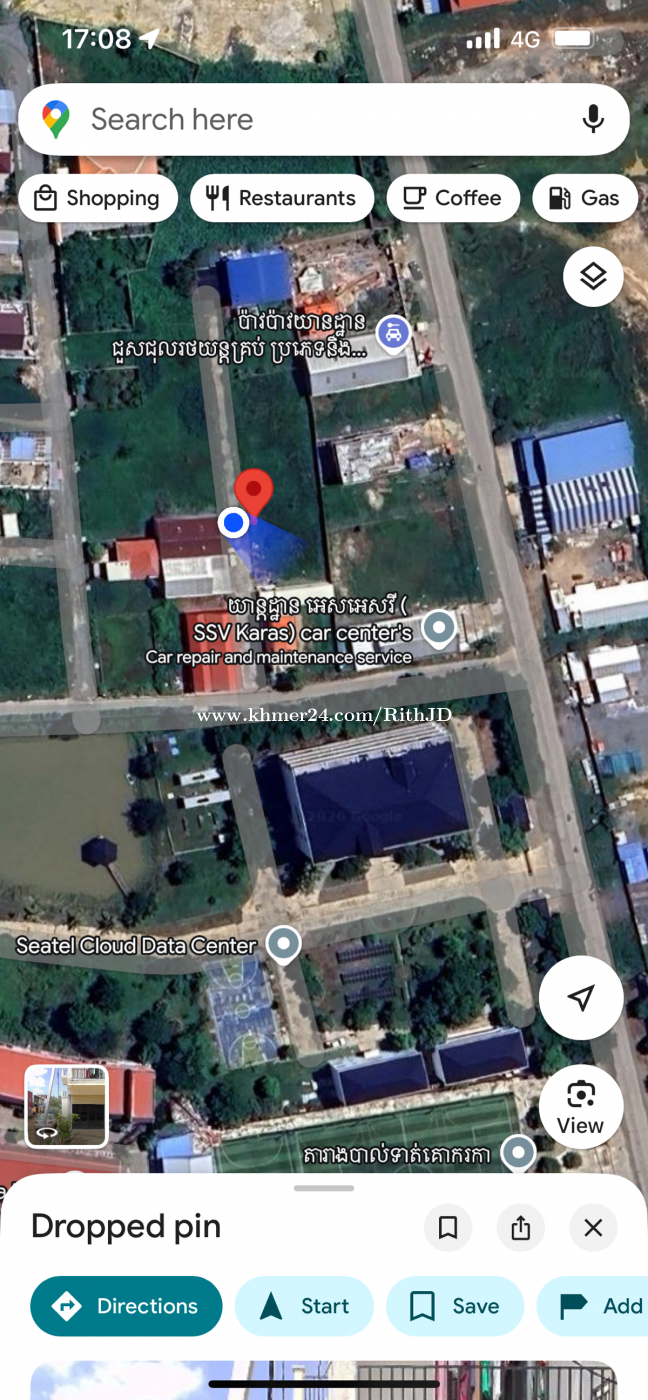648x1400 pixels.
Task: Filter the map by Restaurants
Action: coord(282,198)
